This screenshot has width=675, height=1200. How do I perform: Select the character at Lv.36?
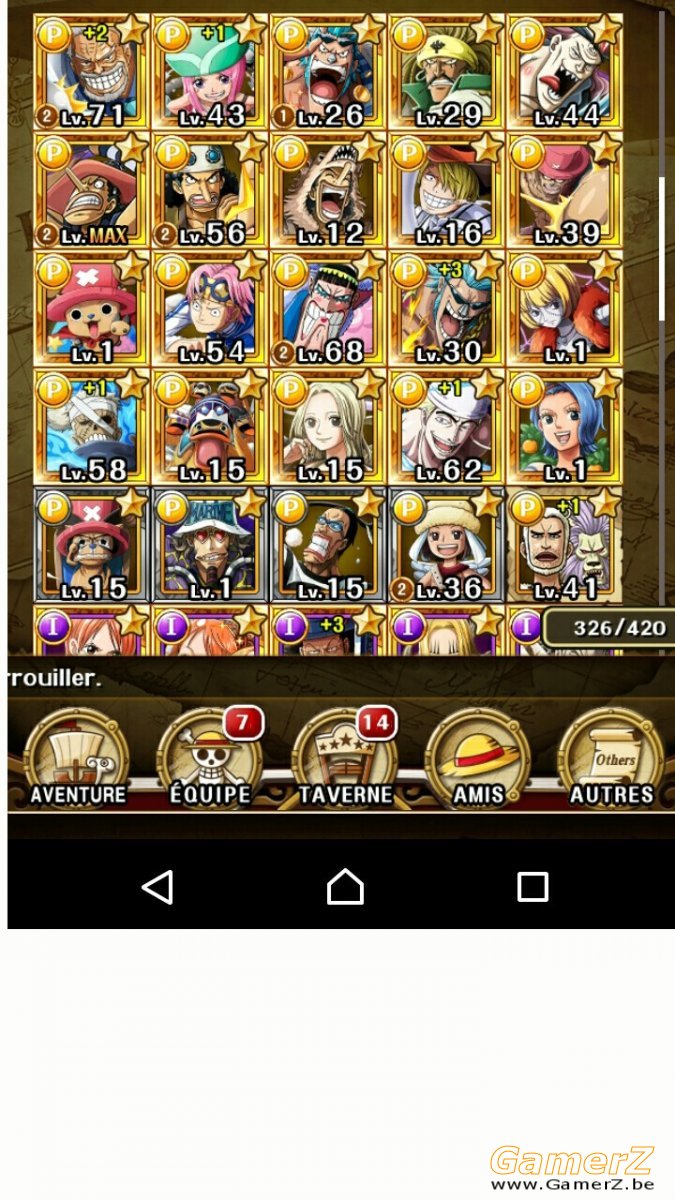[446, 546]
